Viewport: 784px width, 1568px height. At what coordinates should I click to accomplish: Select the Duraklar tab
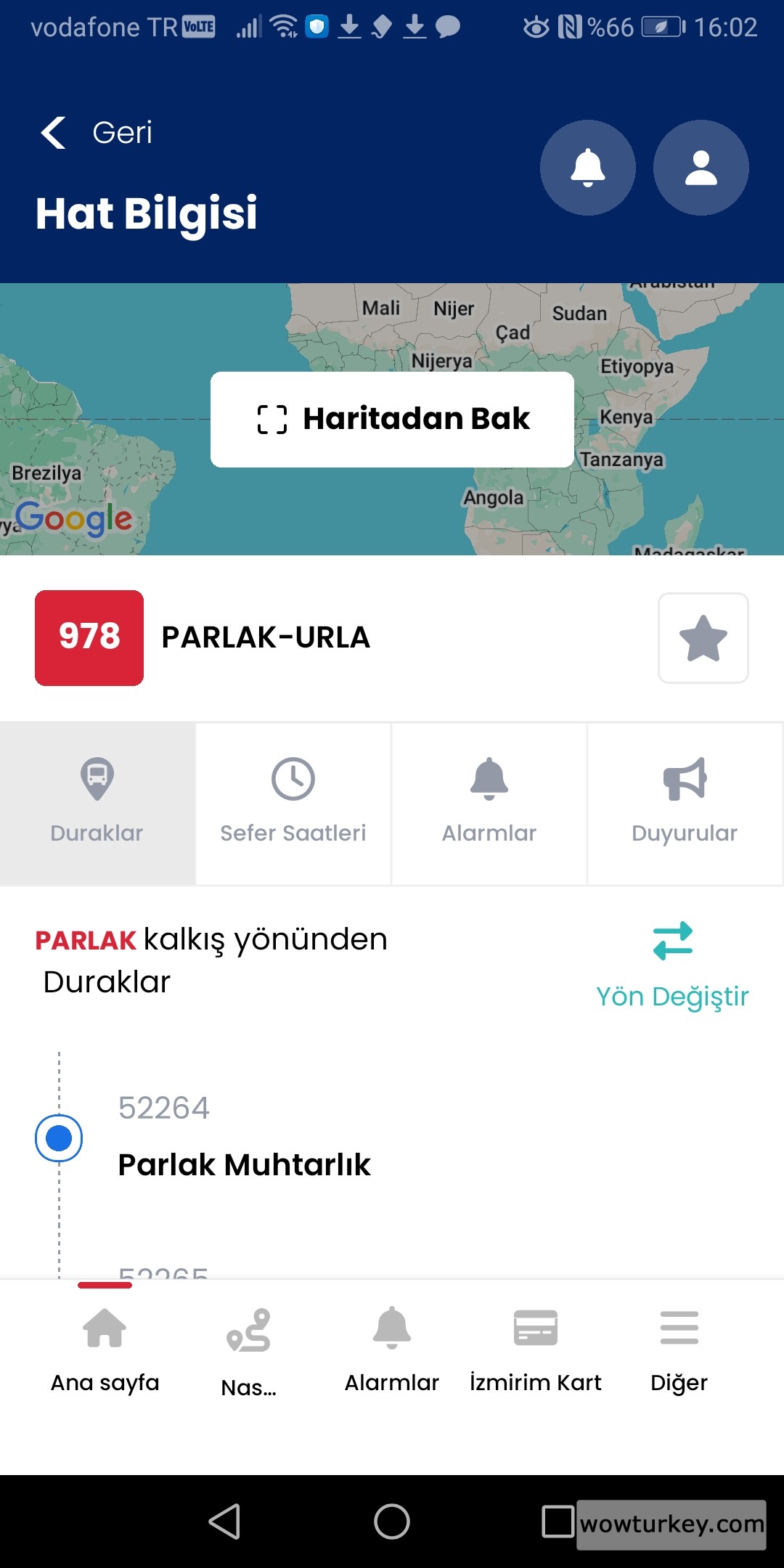pos(97,803)
